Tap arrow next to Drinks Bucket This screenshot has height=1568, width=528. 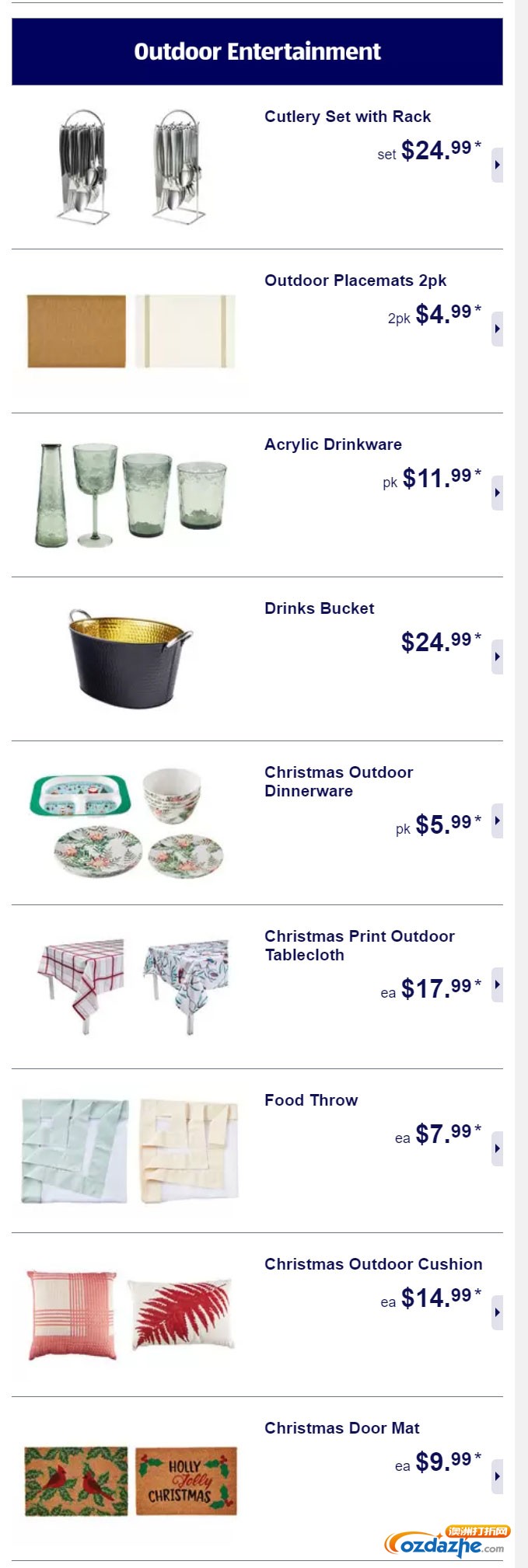(x=497, y=657)
